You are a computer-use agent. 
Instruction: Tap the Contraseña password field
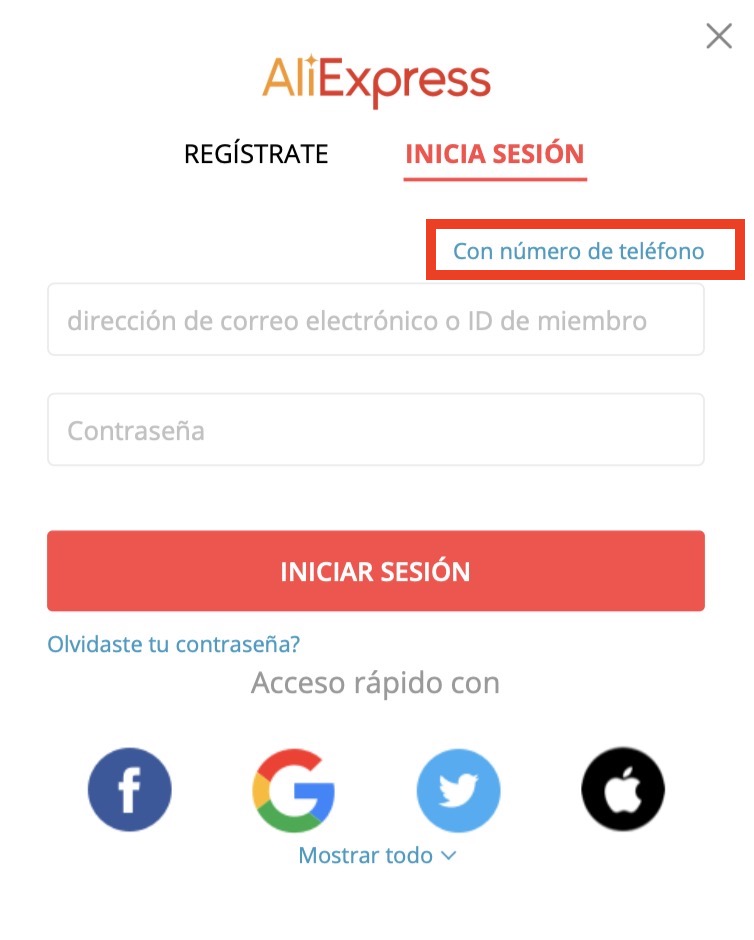375,430
